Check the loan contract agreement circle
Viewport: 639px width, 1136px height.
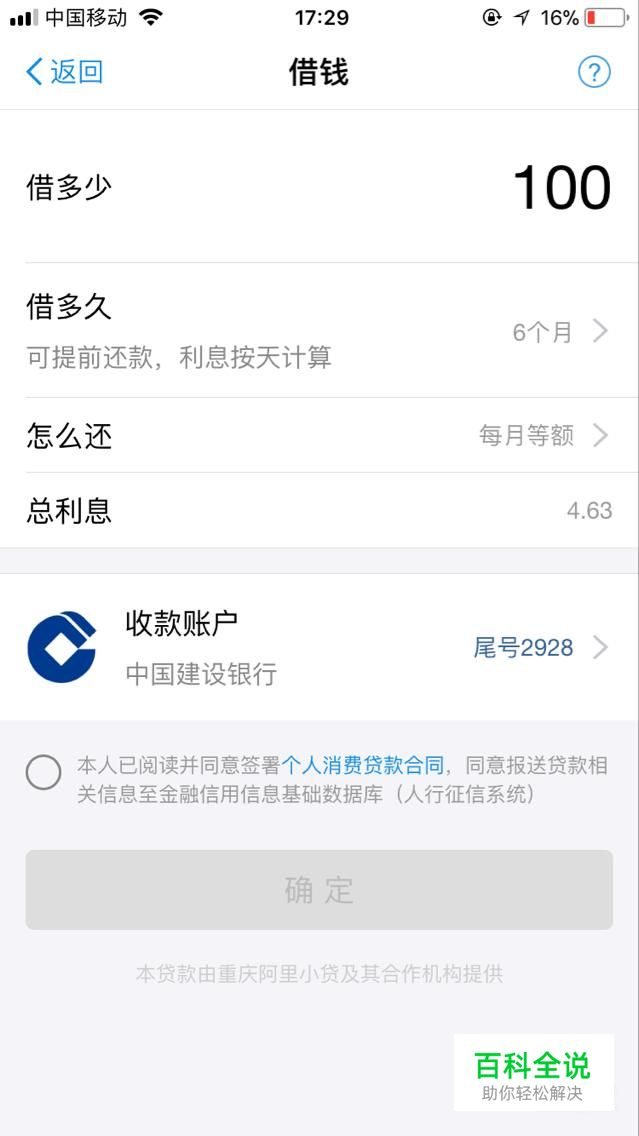click(43, 772)
